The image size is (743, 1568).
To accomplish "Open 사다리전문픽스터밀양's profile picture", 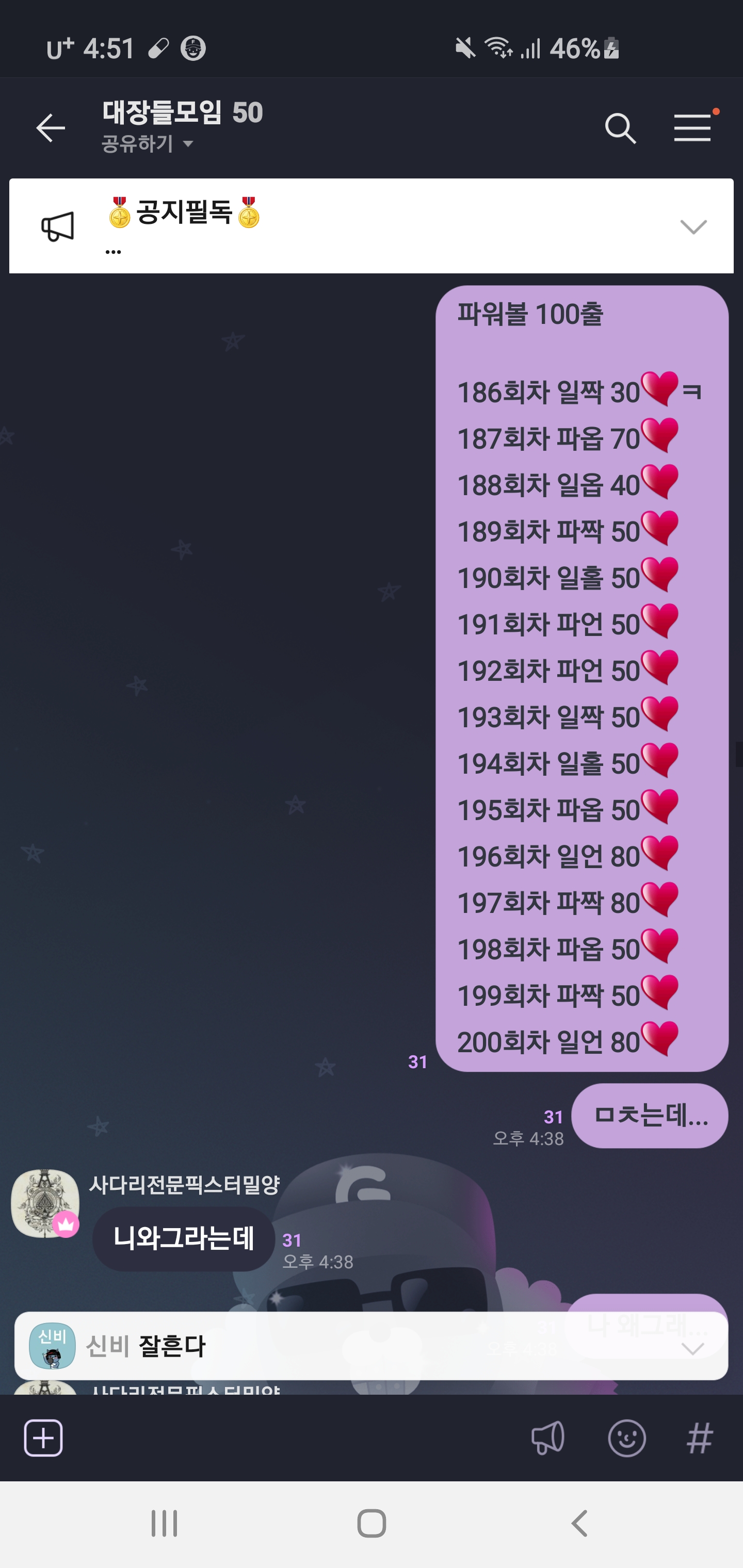I will [x=45, y=1203].
